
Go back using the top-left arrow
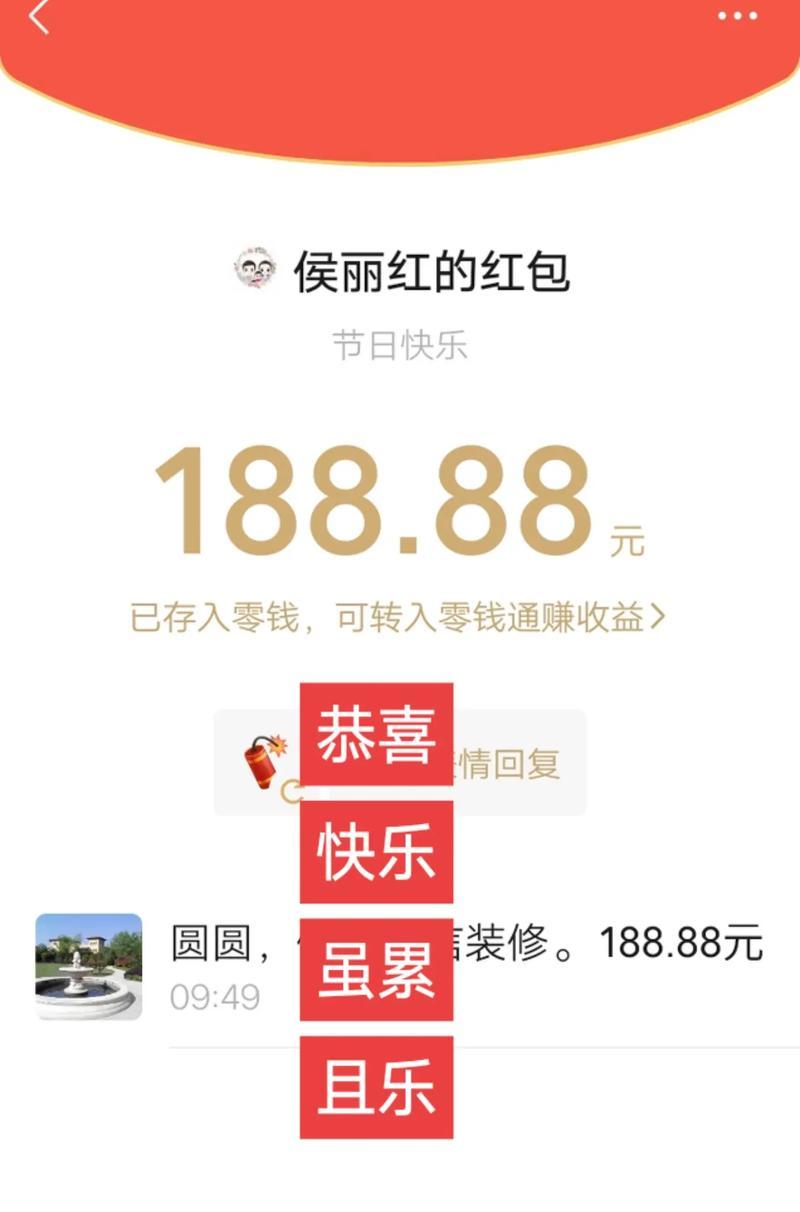coord(38,17)
